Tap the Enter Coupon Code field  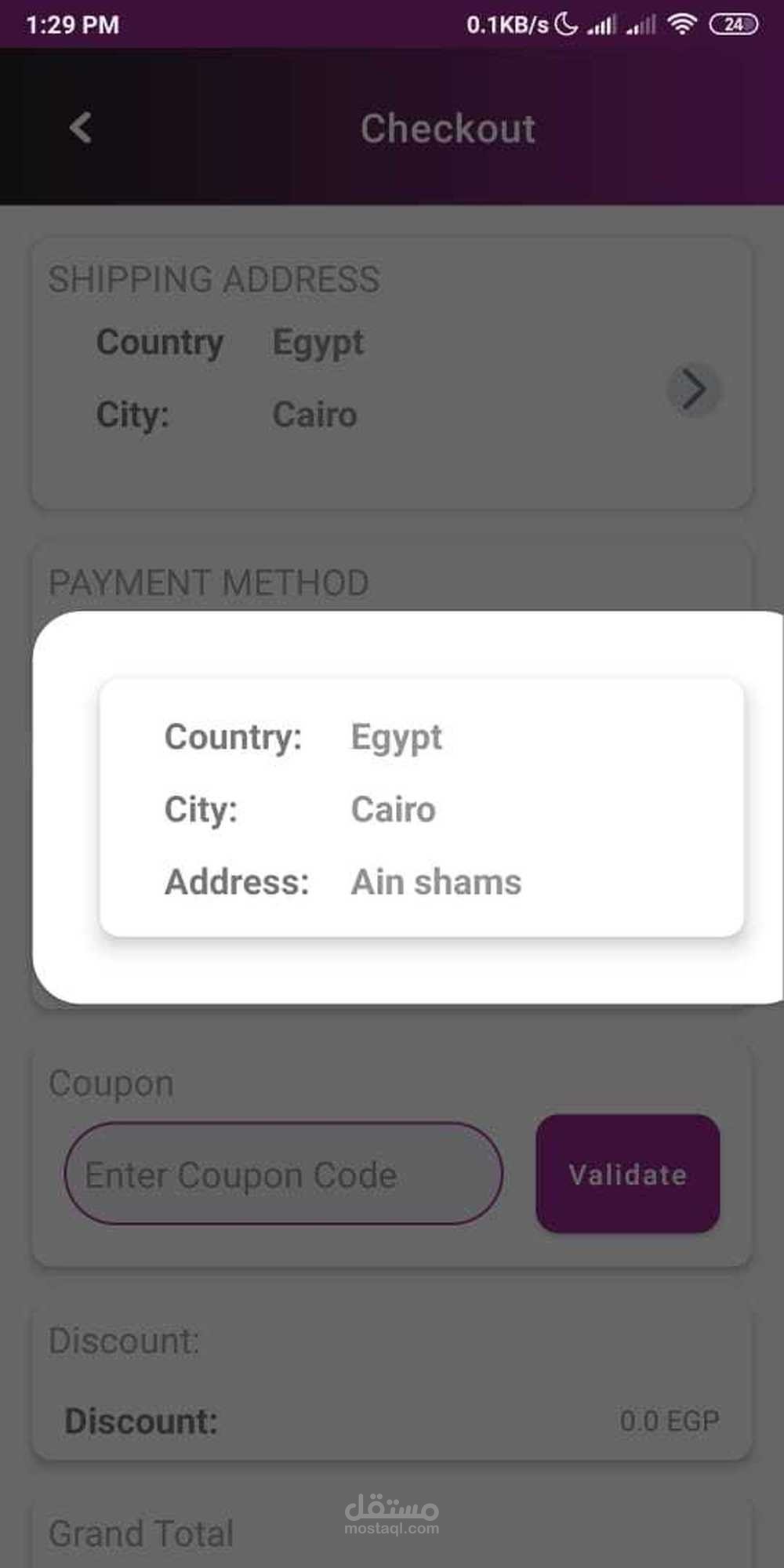[x=283, y=1174]
